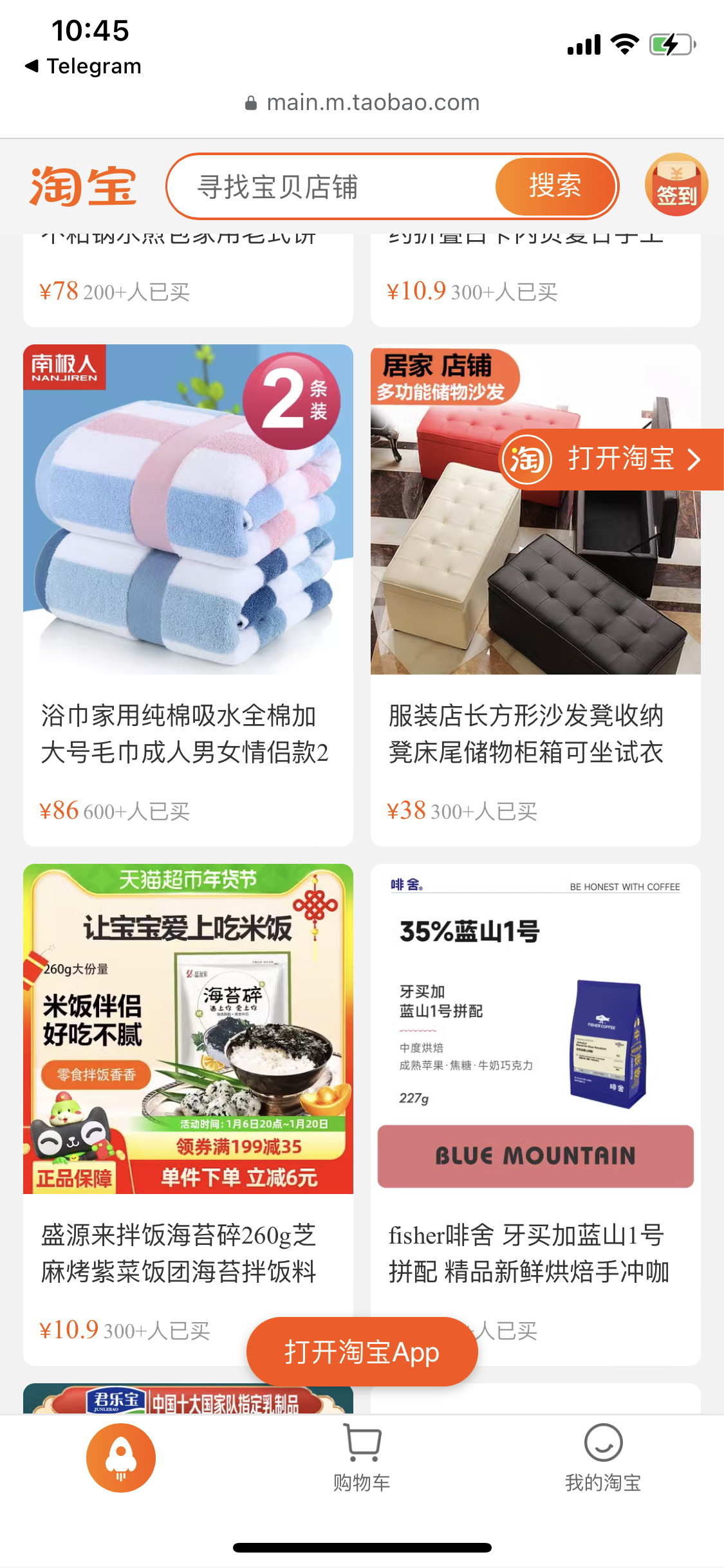The width and height of the screenshot is (724, 1568).
Task: Open the ¥78 product card
Action: pos(188,283)
